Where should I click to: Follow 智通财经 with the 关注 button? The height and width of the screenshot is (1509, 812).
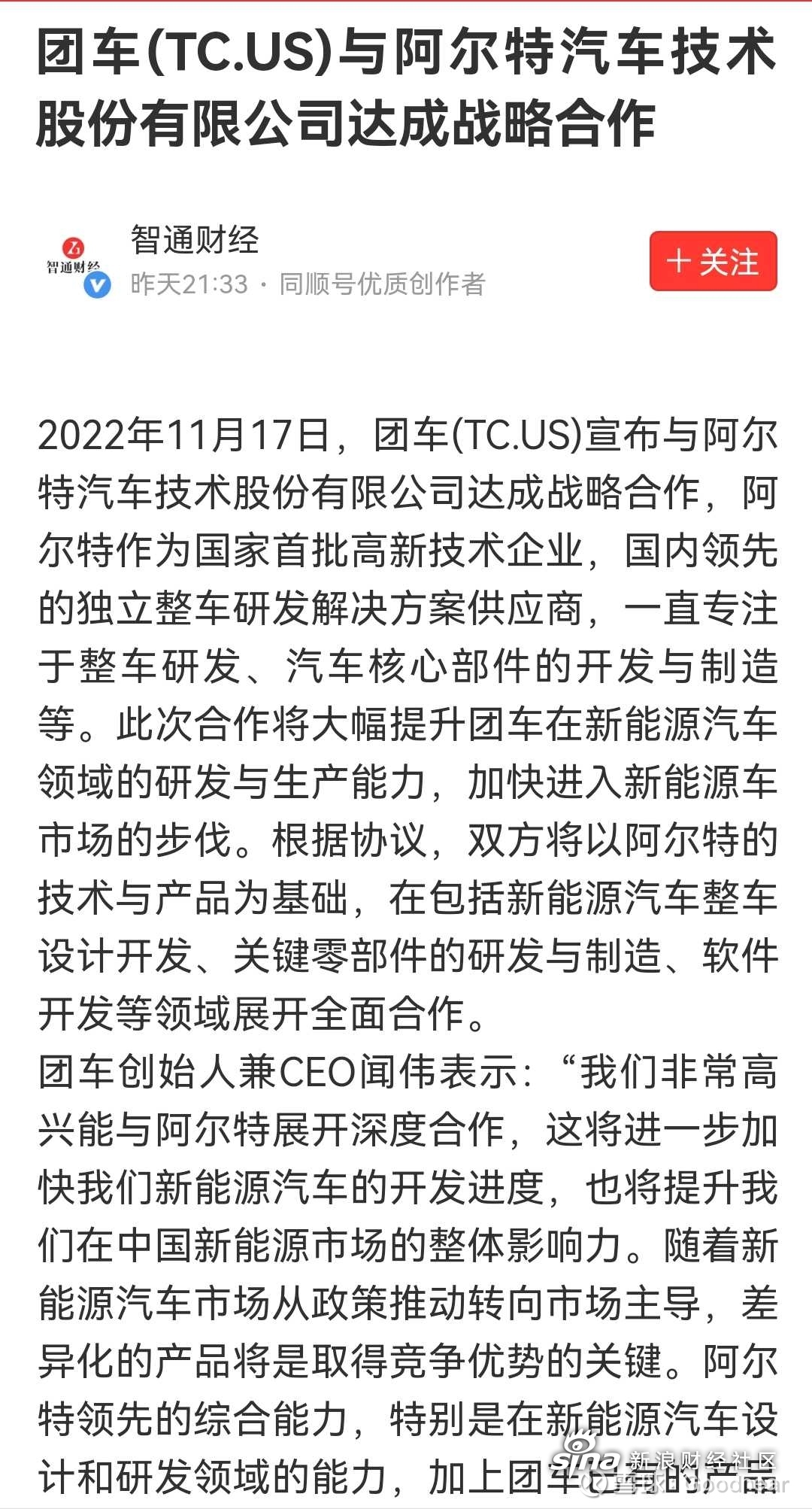tap(713, 261)
